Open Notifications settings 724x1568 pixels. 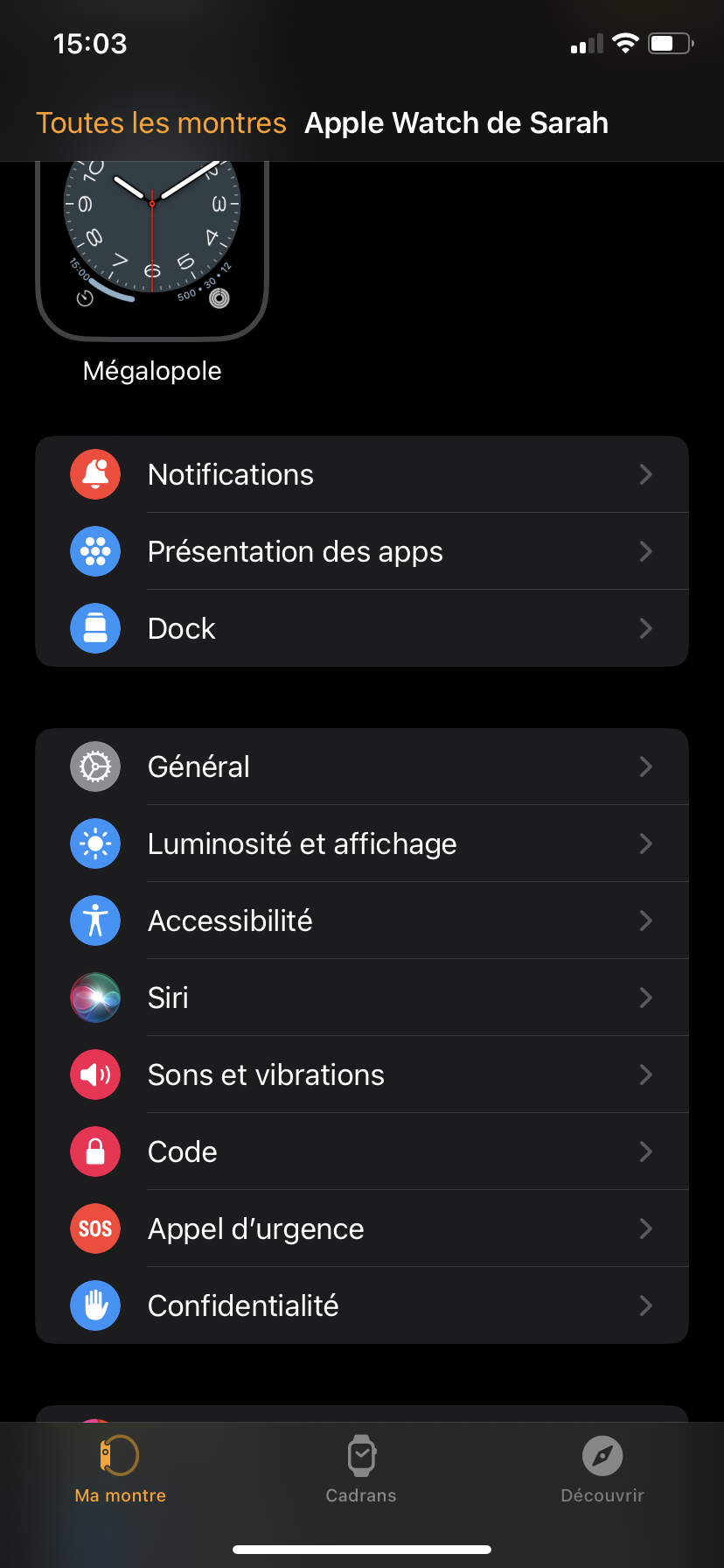362,474
